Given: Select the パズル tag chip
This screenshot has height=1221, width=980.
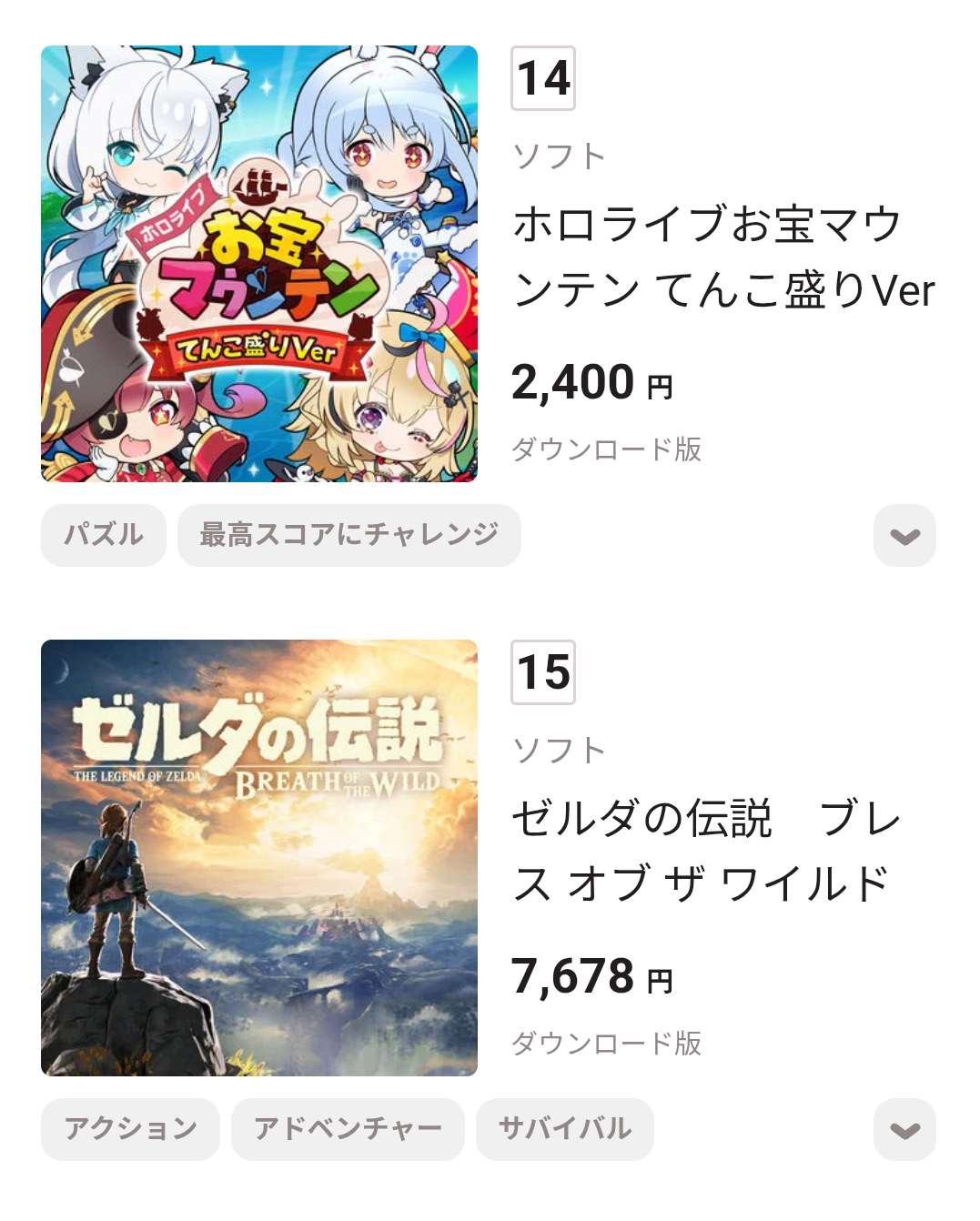Looking at the screenshot, I should tap(104, 535).
